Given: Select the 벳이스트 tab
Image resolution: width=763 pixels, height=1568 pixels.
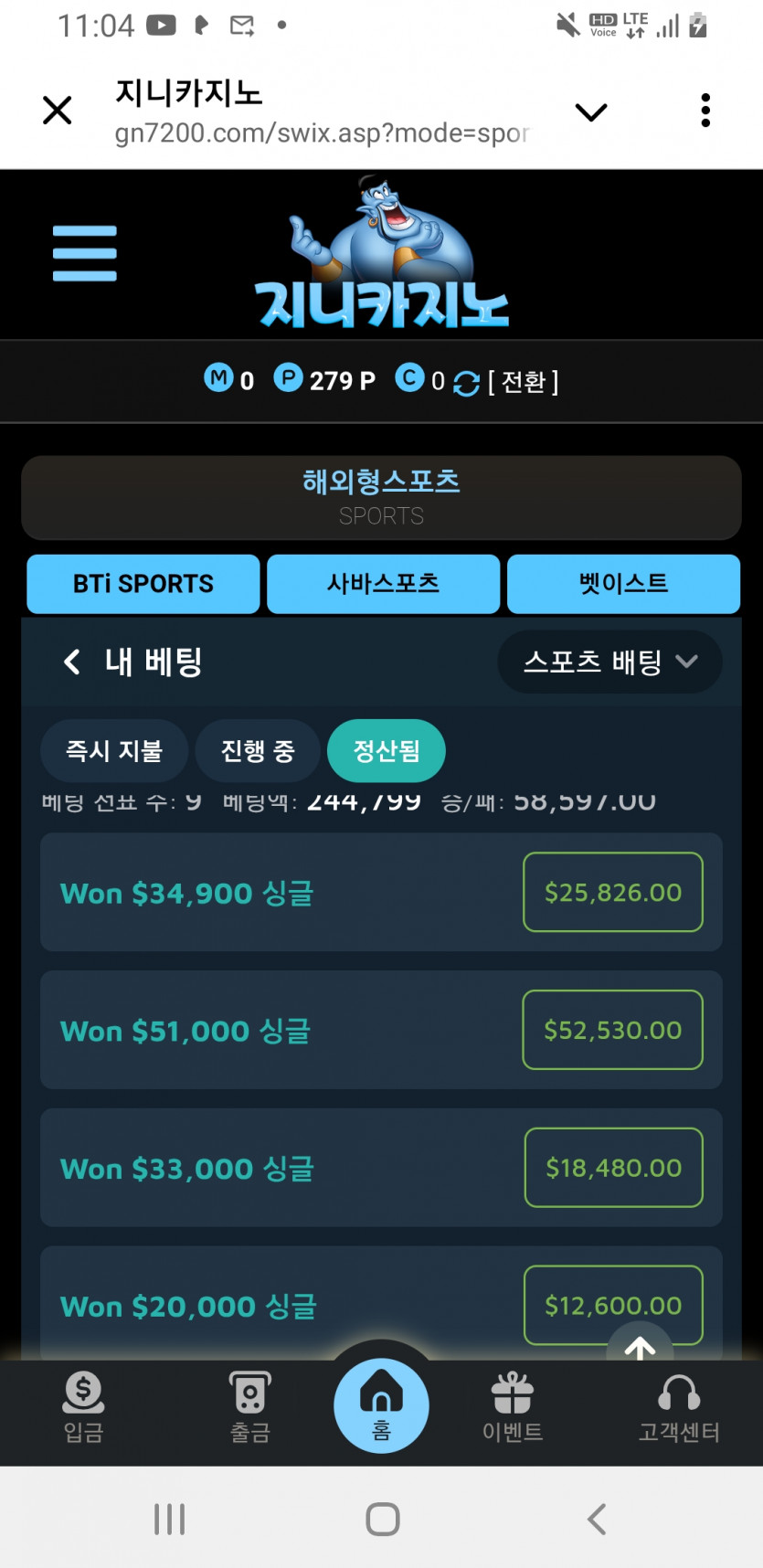Looking at the screenshot, I should pyautogui.click(x=623, y=584).
